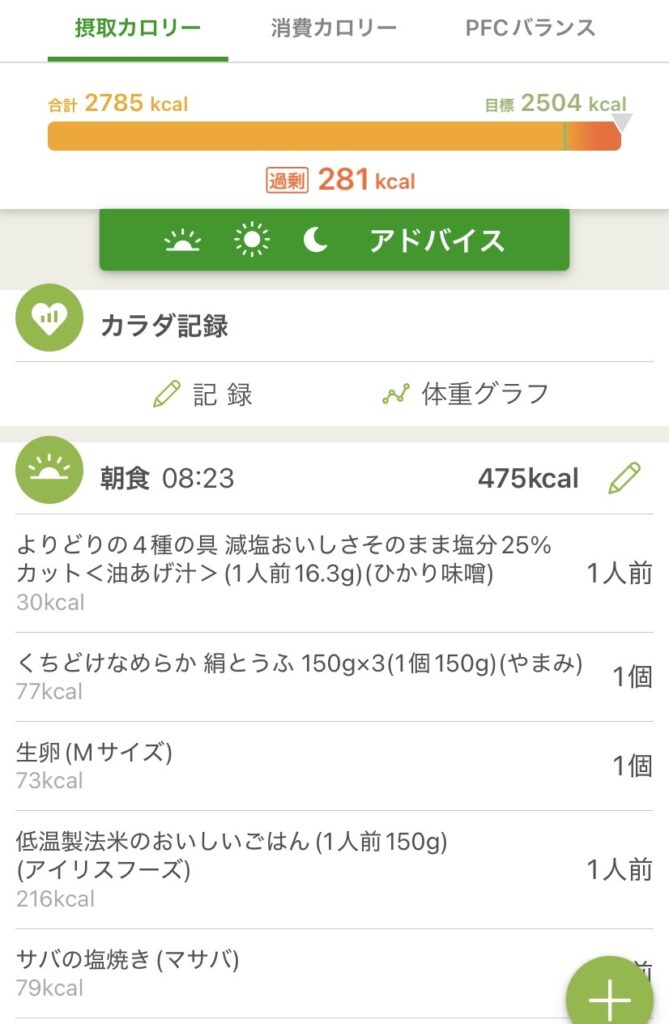Open the 体重グラフ
This screenshot has height=1024, width=669.
pyautogui.click(x=466, y=394)
